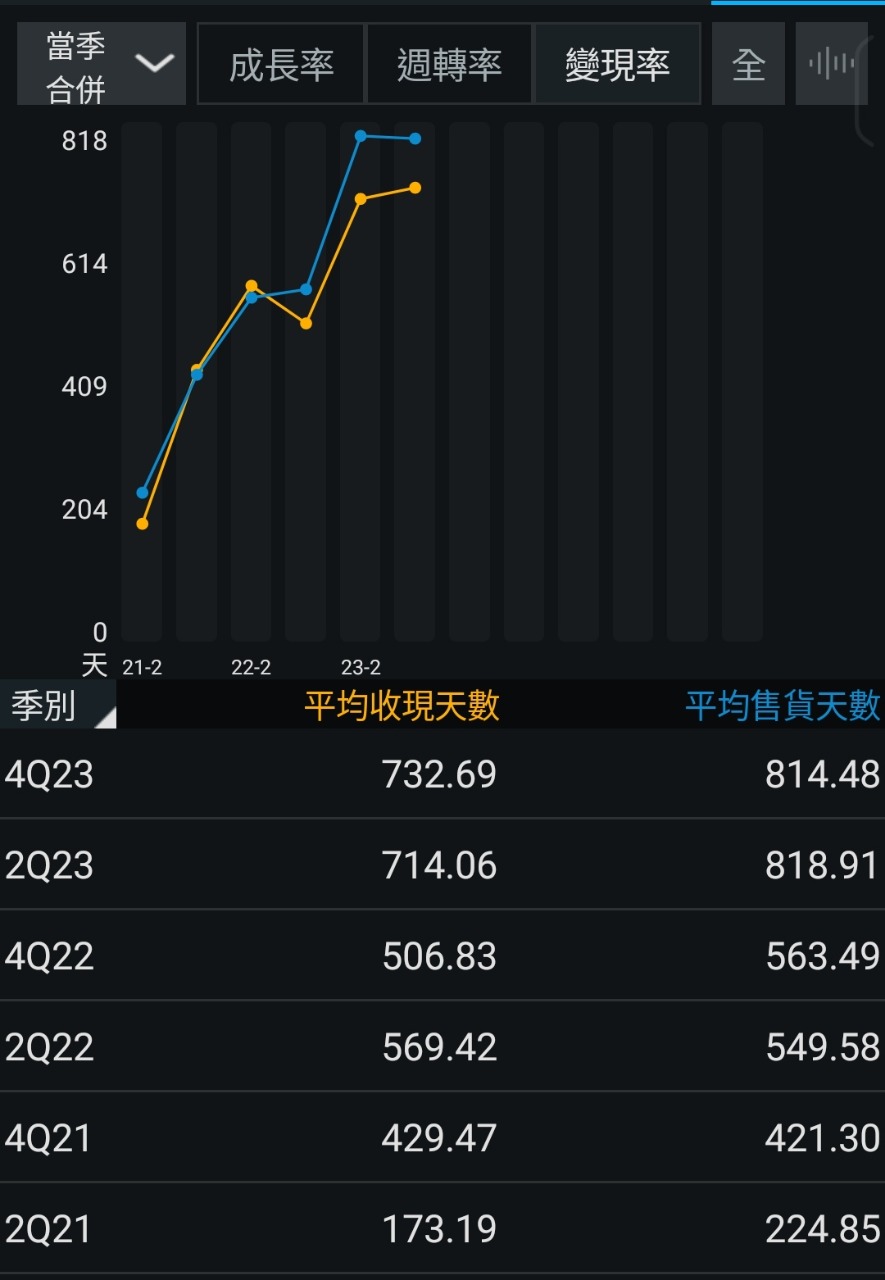Switch to the 成長率 tab
The width and height of the screenshot is (885, 1280).
(281, 65)
